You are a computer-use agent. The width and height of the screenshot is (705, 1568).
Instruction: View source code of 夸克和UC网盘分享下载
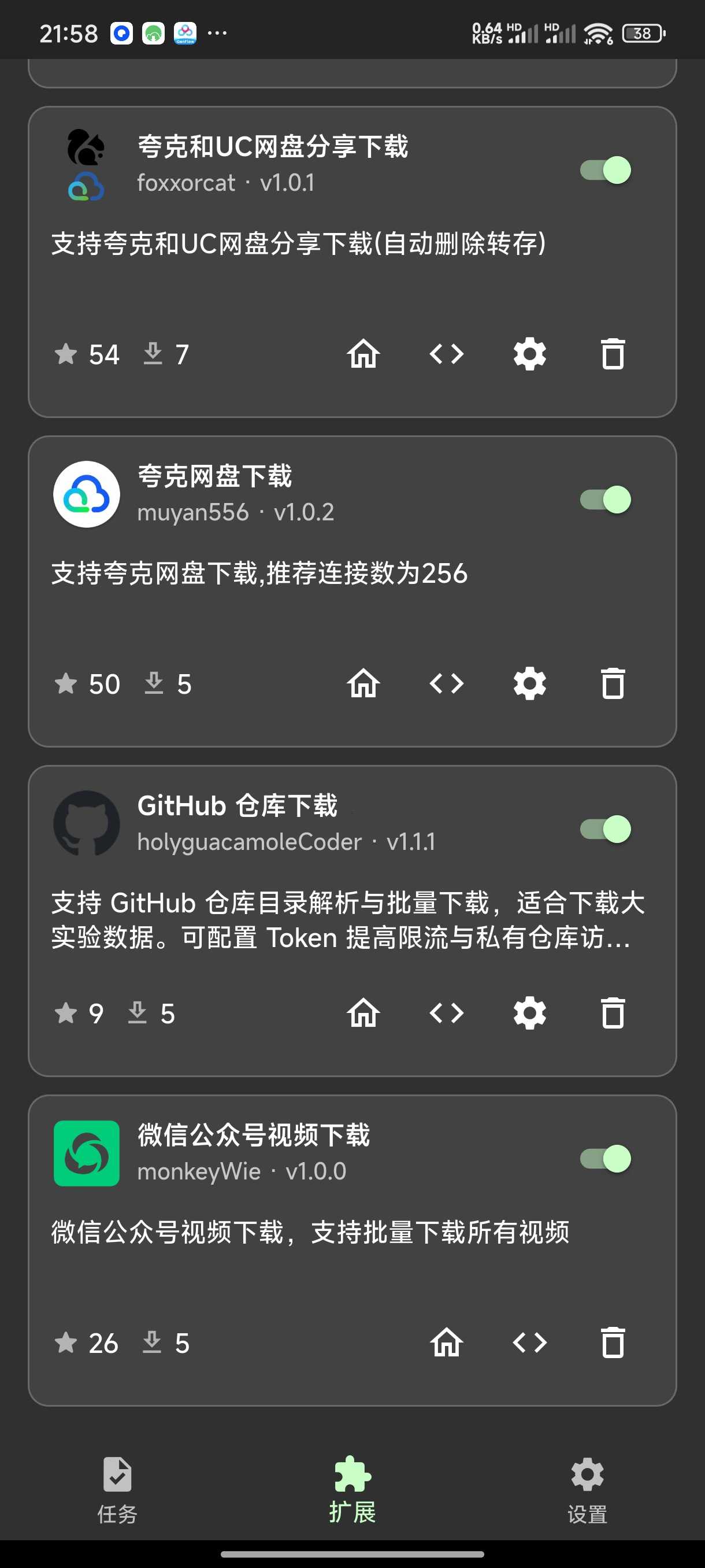coord(447,354)
